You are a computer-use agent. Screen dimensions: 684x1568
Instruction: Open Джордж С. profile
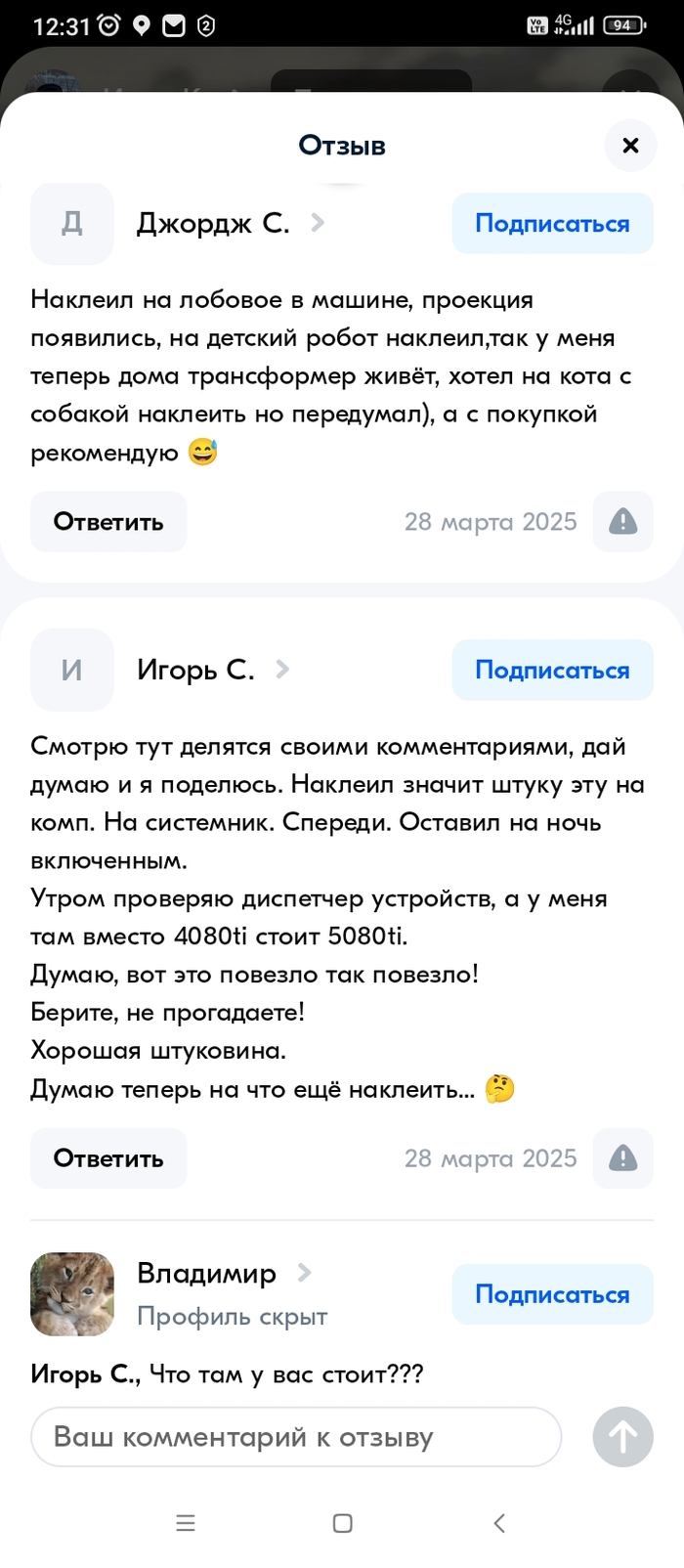pos(214,224)
